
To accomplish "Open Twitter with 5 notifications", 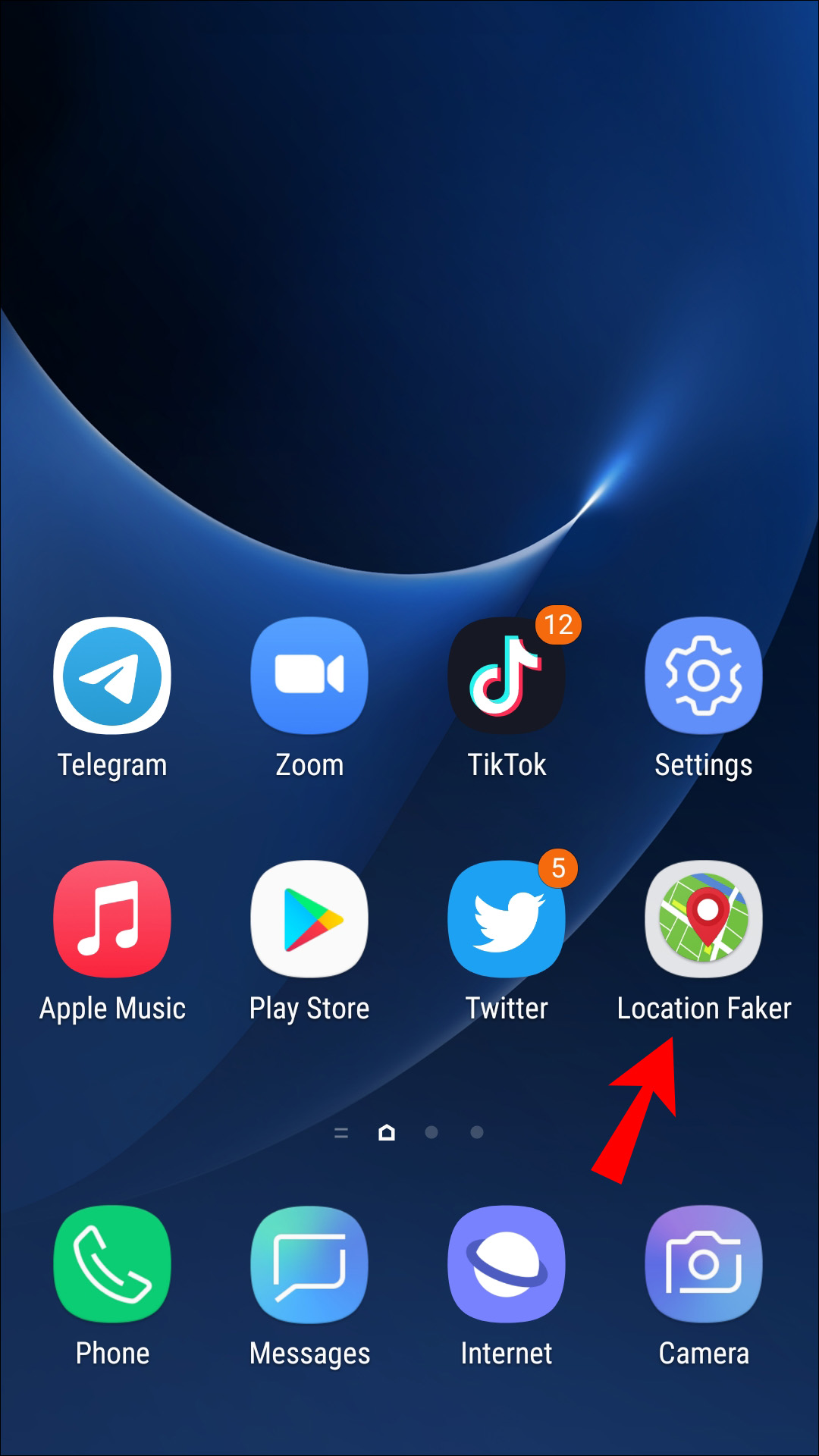I will pyautogui.click(x=507, y=919).
